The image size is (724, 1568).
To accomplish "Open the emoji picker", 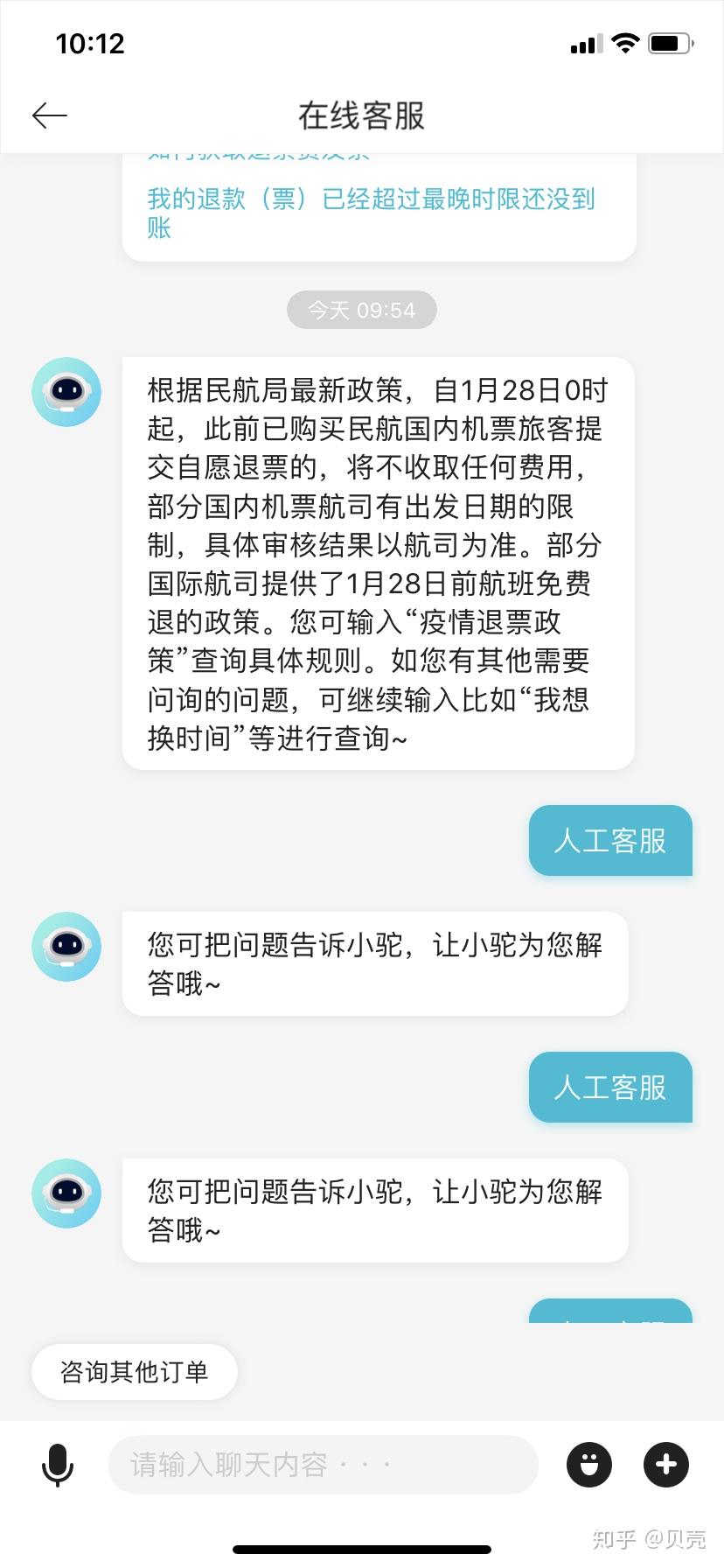I will pos(589,1465).
